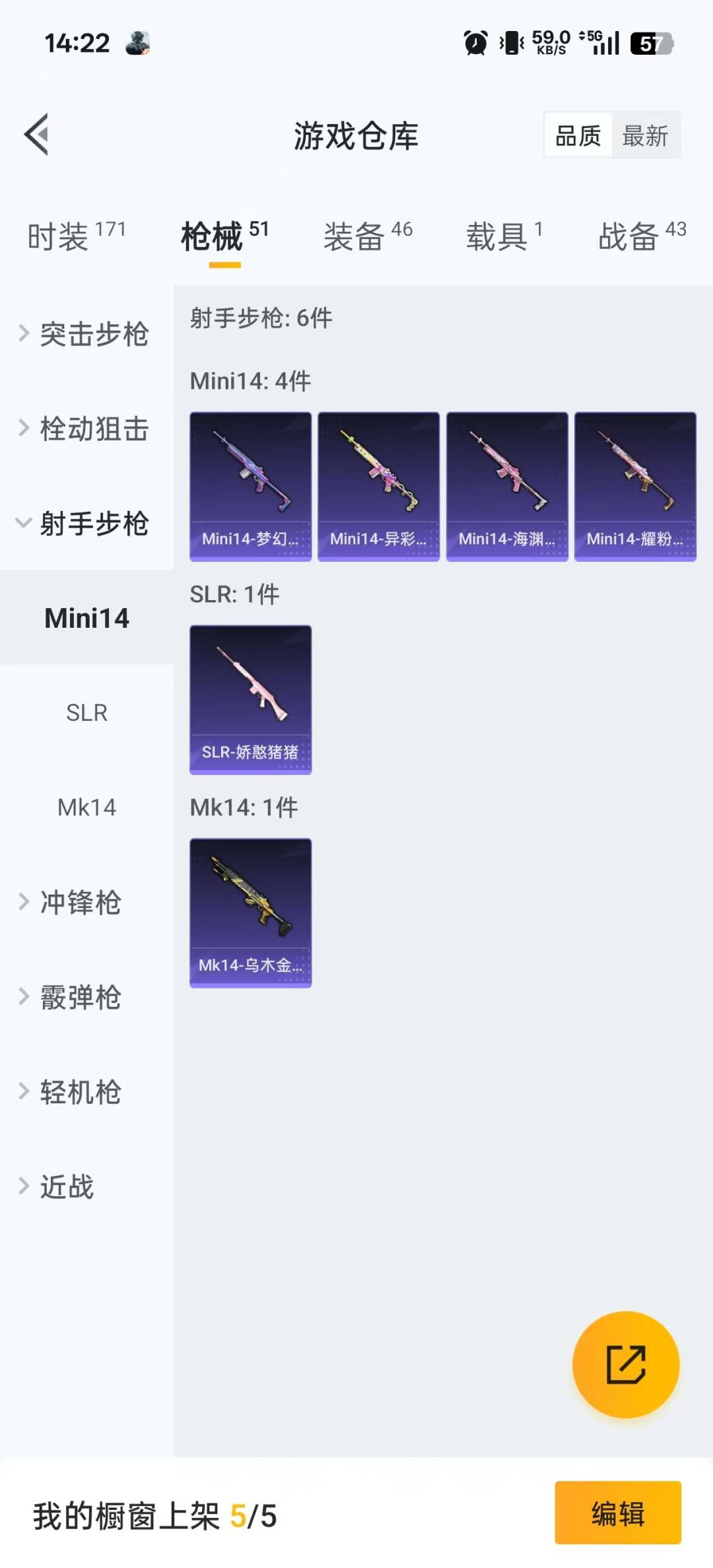
Task: Tap the back arrow to leave 游戏仓库
Action: (x=38, y=135)
